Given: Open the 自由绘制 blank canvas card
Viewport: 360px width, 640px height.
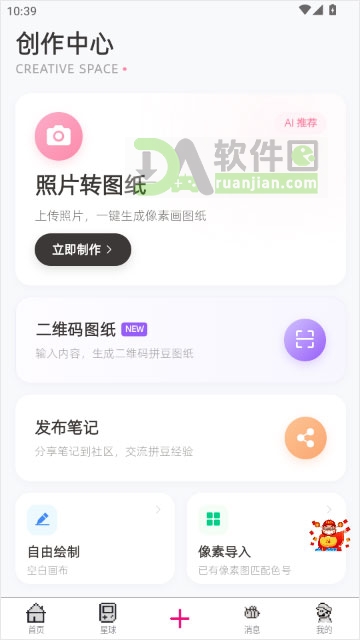Looking at the screenshot, I should pyautogui.click(x=95, y=538).
